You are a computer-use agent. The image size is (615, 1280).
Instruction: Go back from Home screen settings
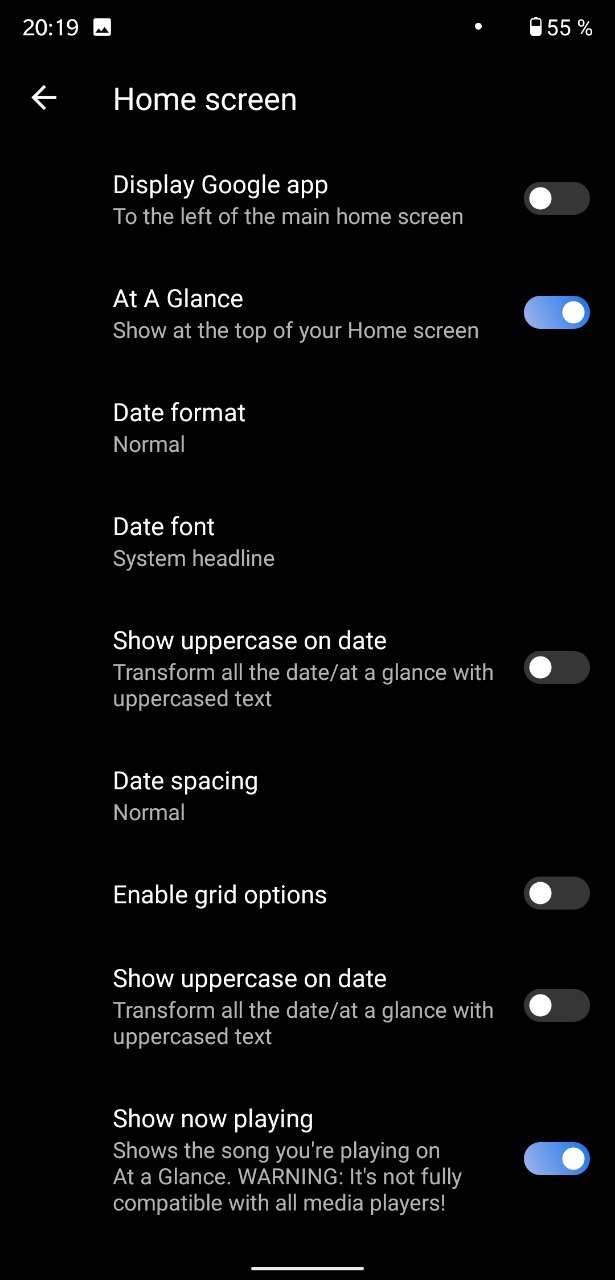44,98
